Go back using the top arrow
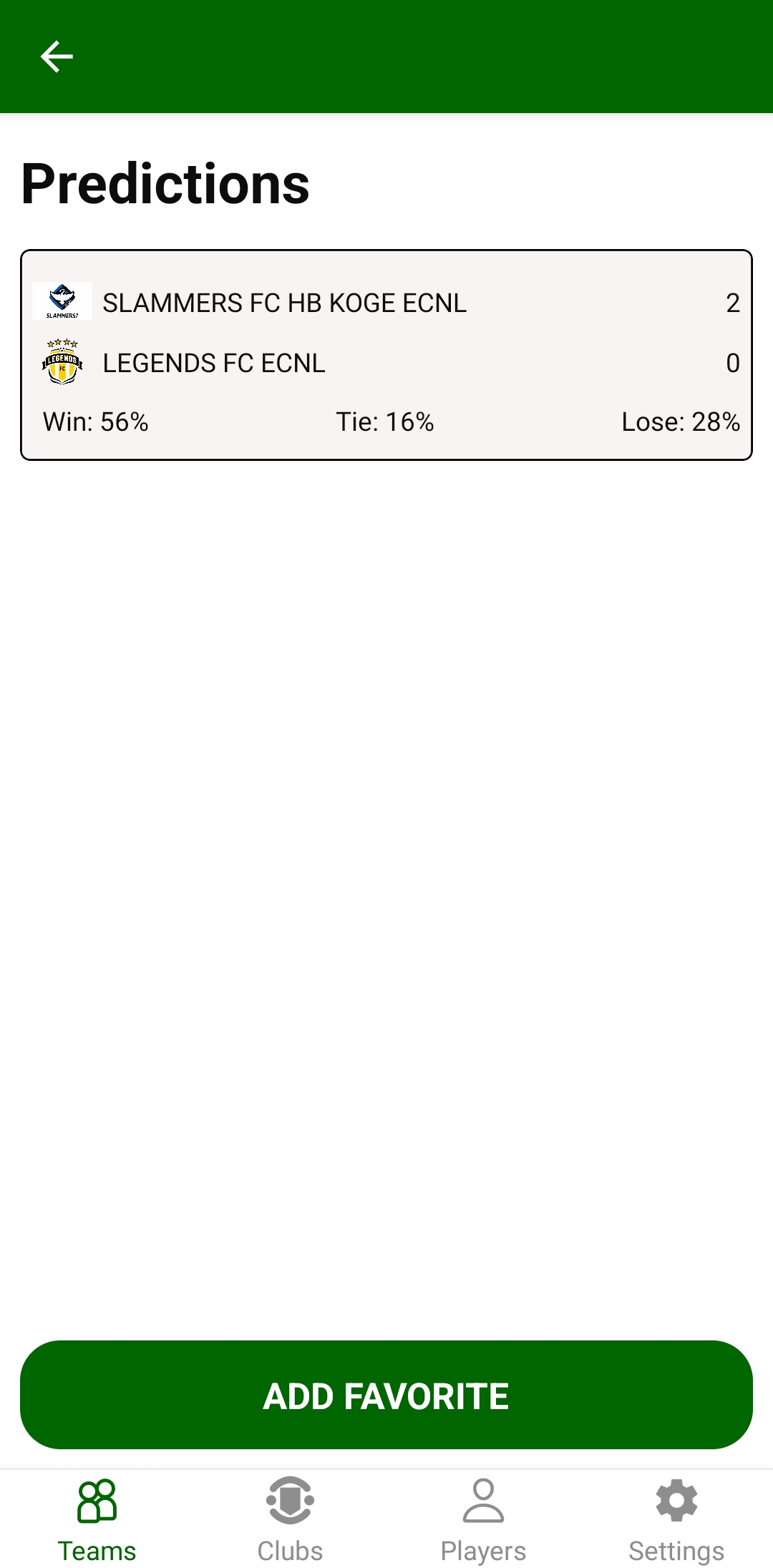 point(57,57)
